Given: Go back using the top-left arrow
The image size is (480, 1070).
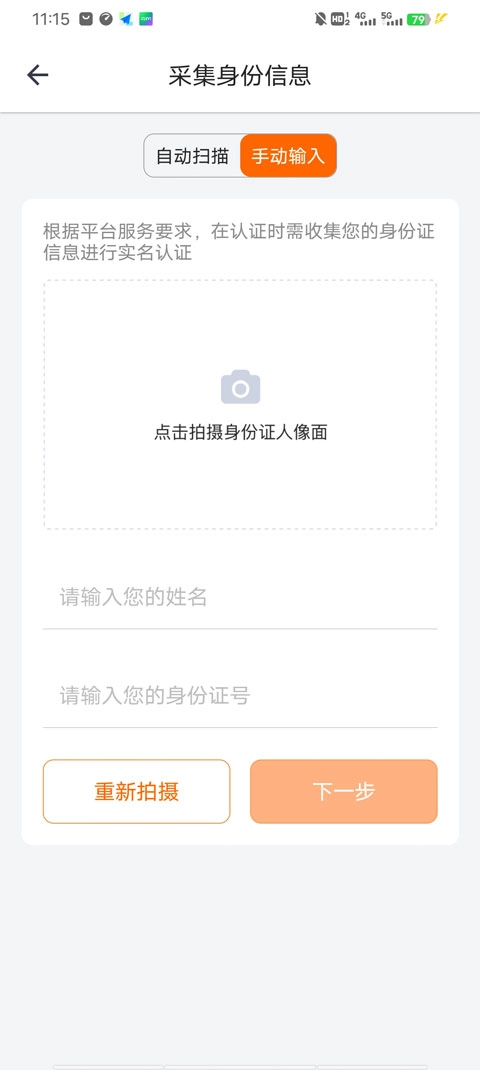Looking at the screenshot, I should pos(38,75).
